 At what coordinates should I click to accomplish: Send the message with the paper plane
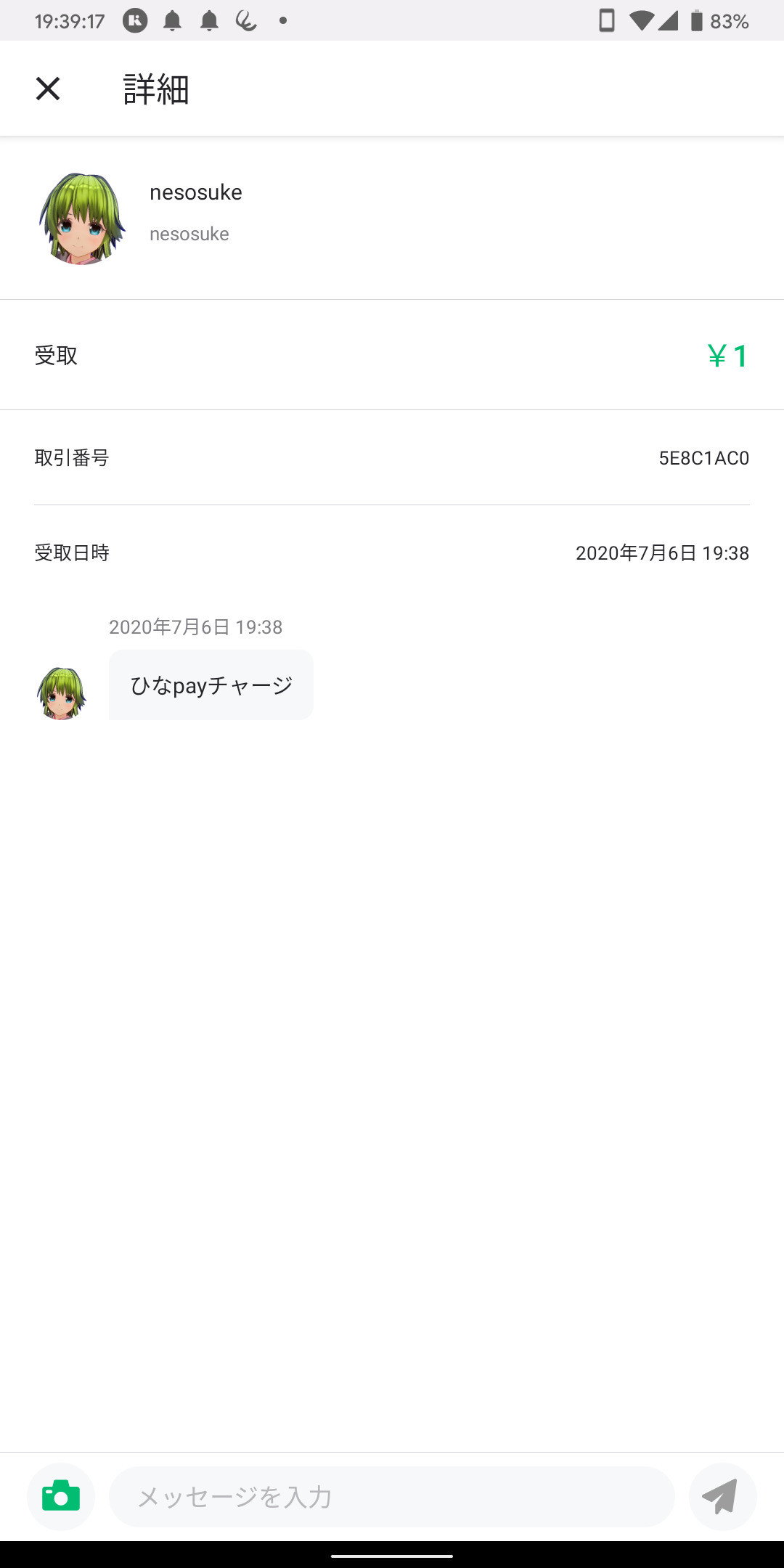[x=722, y=1496]
